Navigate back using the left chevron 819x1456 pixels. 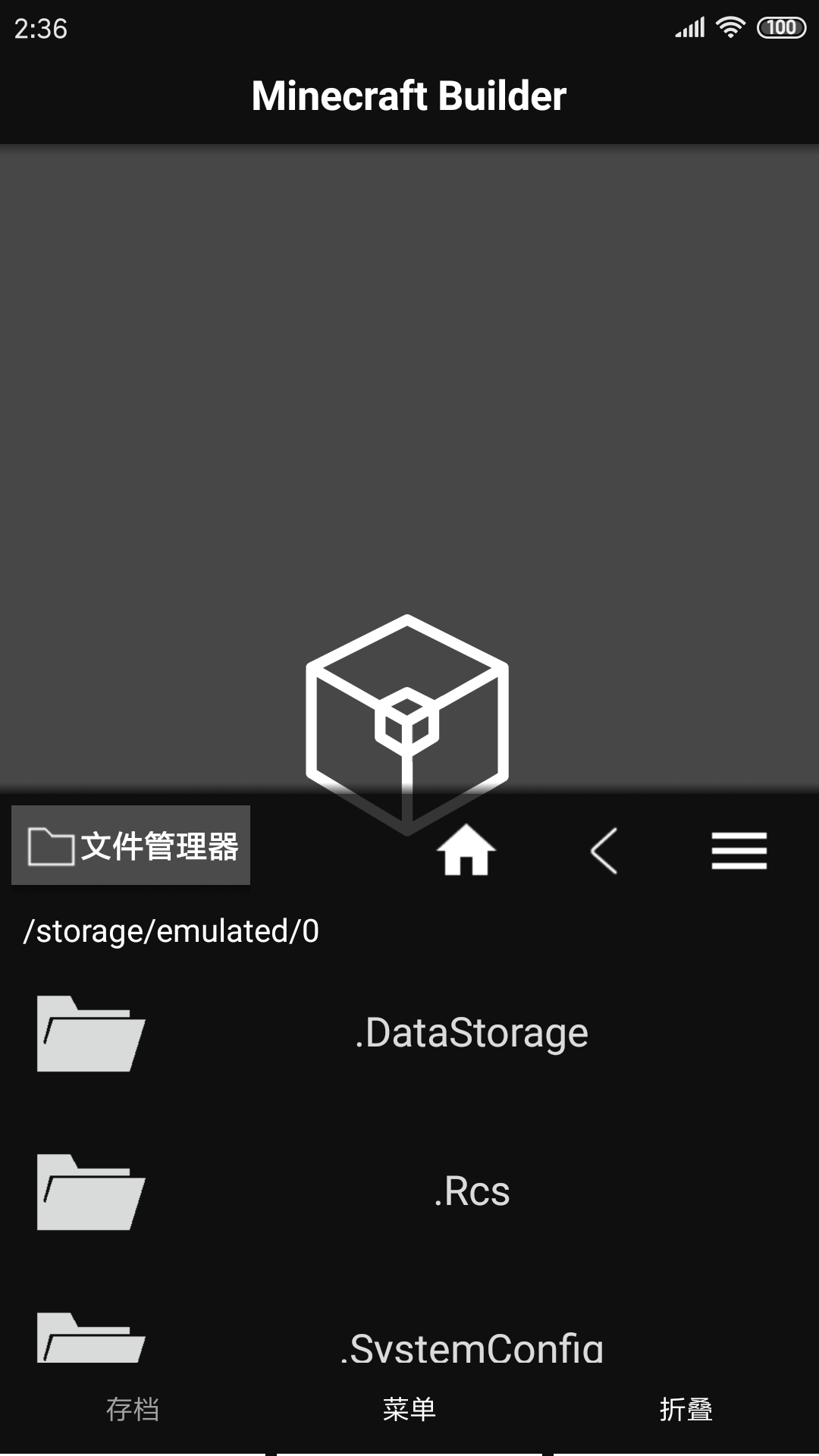point(603,849)
